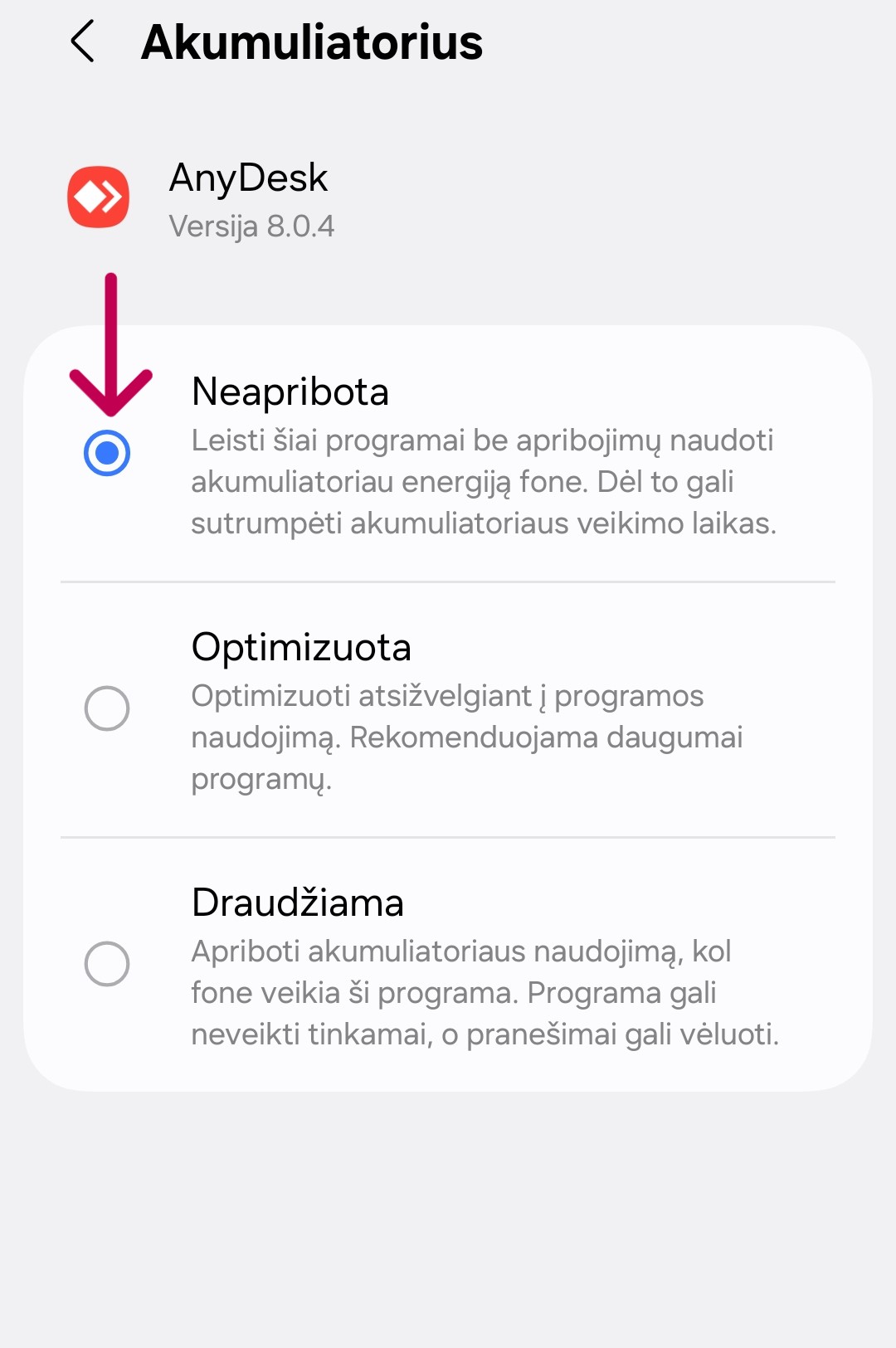Set battery usage to Draudžiama
896x1348 pixels.
(x=107, y=964)
